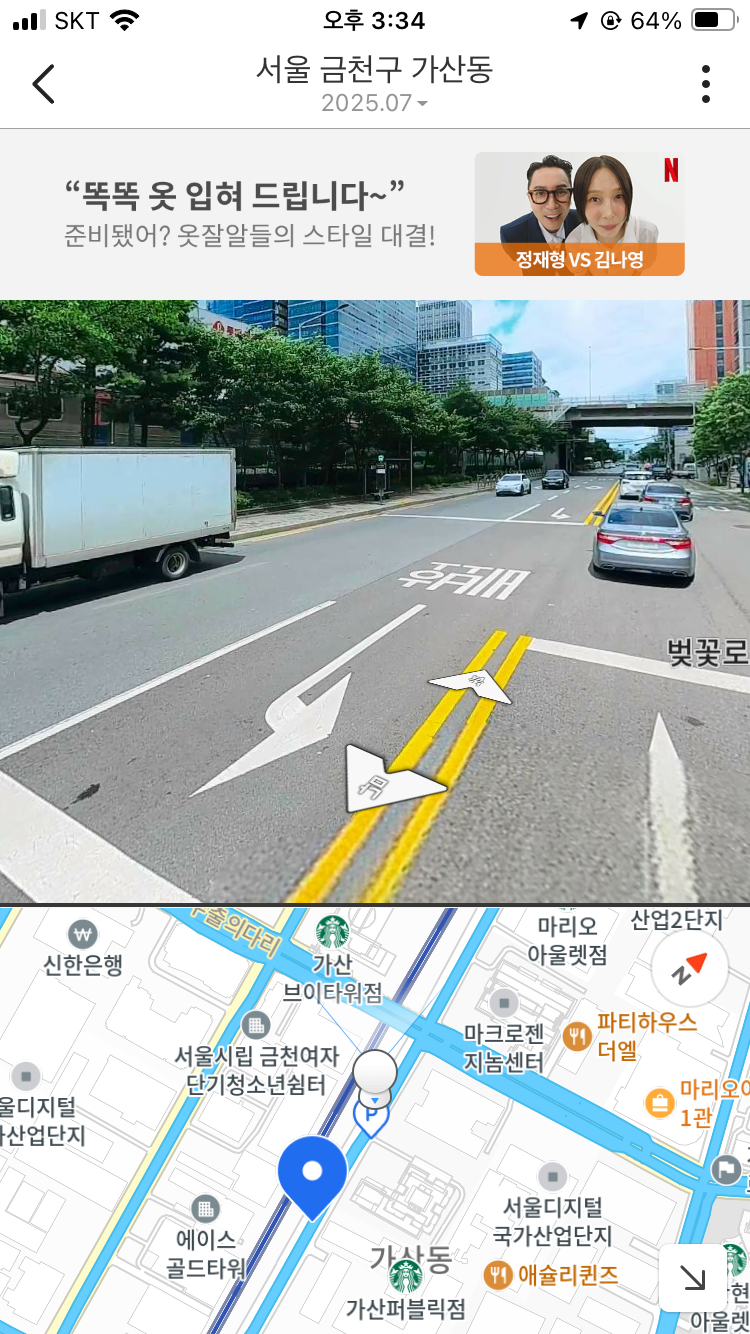Open the 2025.07 capture date dropdown
Screen dimensions: 750x1334
[x=374, y=103]
